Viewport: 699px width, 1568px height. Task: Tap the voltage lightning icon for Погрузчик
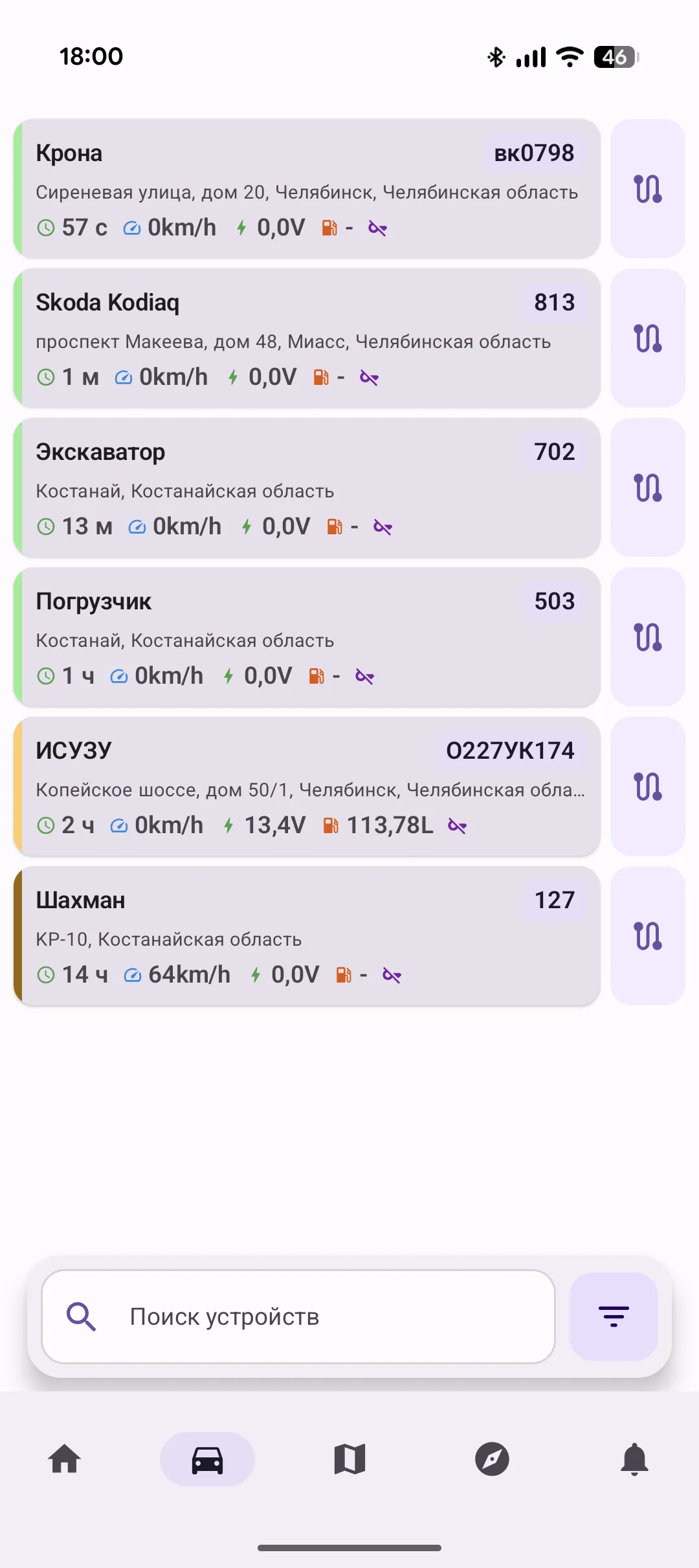[x=228, y=675]
